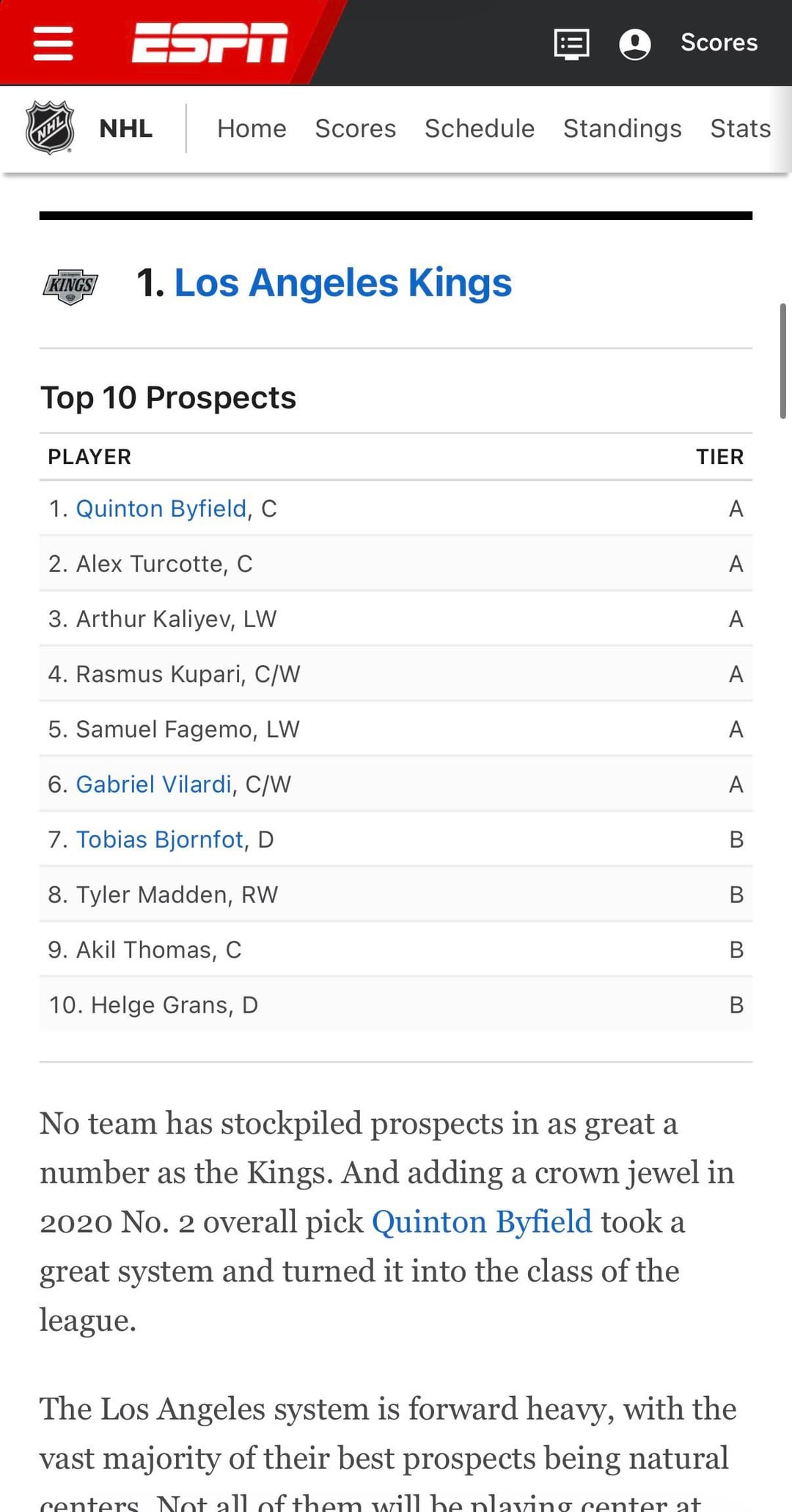Switch to the NHL Scores tab
Screen dimensions: 792x1512
[x=355, y=128]
